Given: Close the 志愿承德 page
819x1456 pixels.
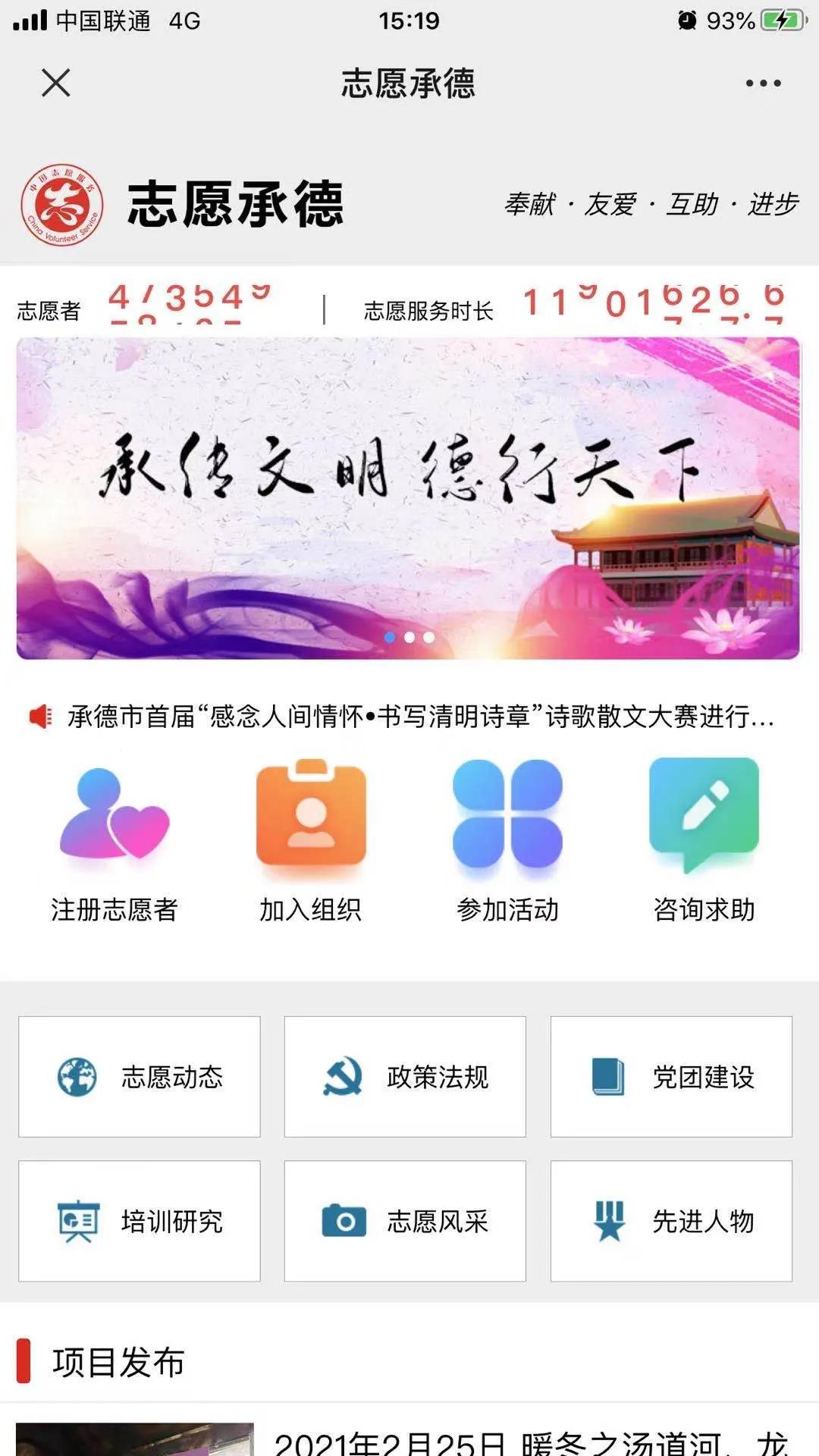Looking at the screenshot, I should 55,83.
